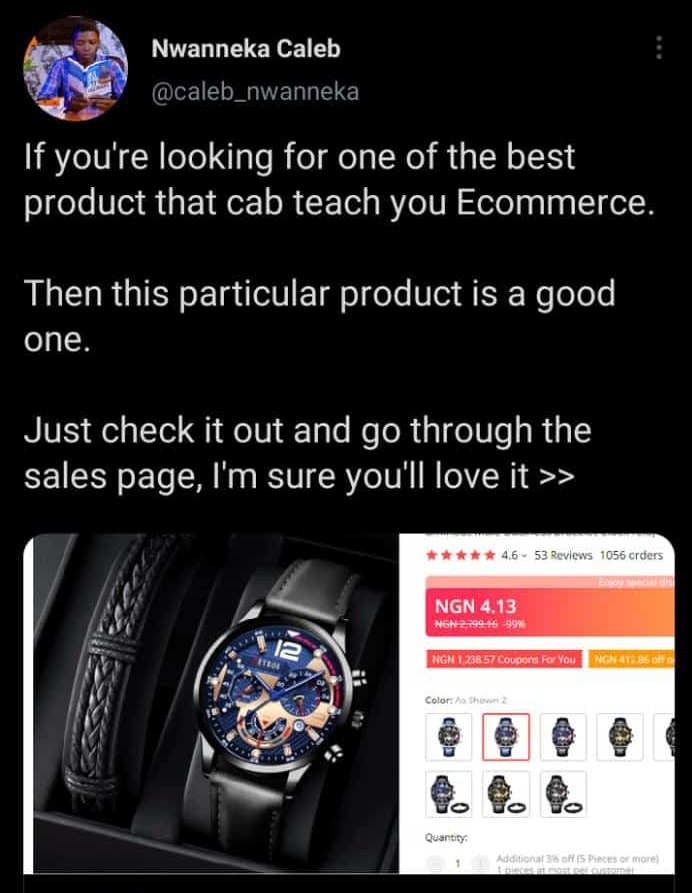The image size is (692, 893).
Task: Open the @caleb_nwanneka profile handle
Action: coord(254,93)
